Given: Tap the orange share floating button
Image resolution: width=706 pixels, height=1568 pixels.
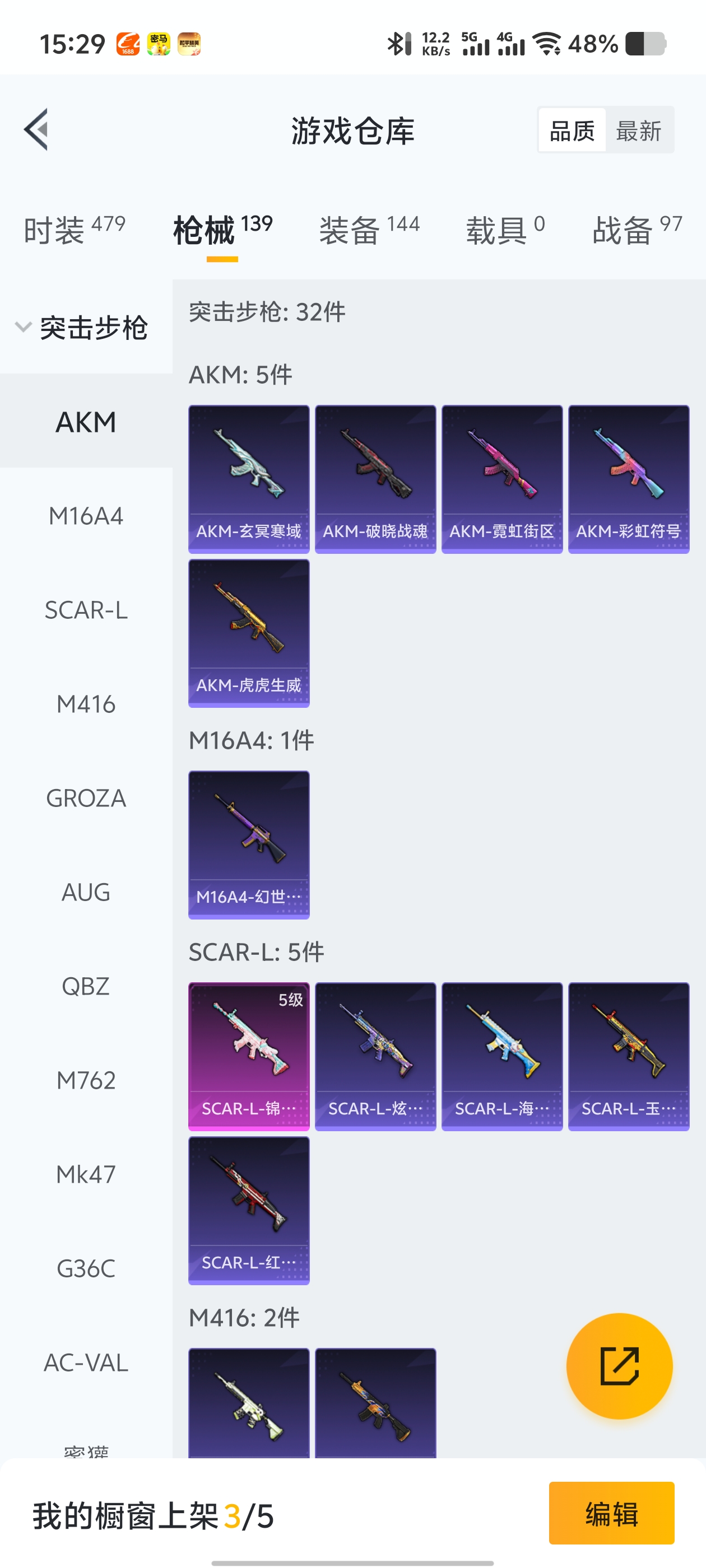Looking at the screenshot, I should tap(619, 1366).
